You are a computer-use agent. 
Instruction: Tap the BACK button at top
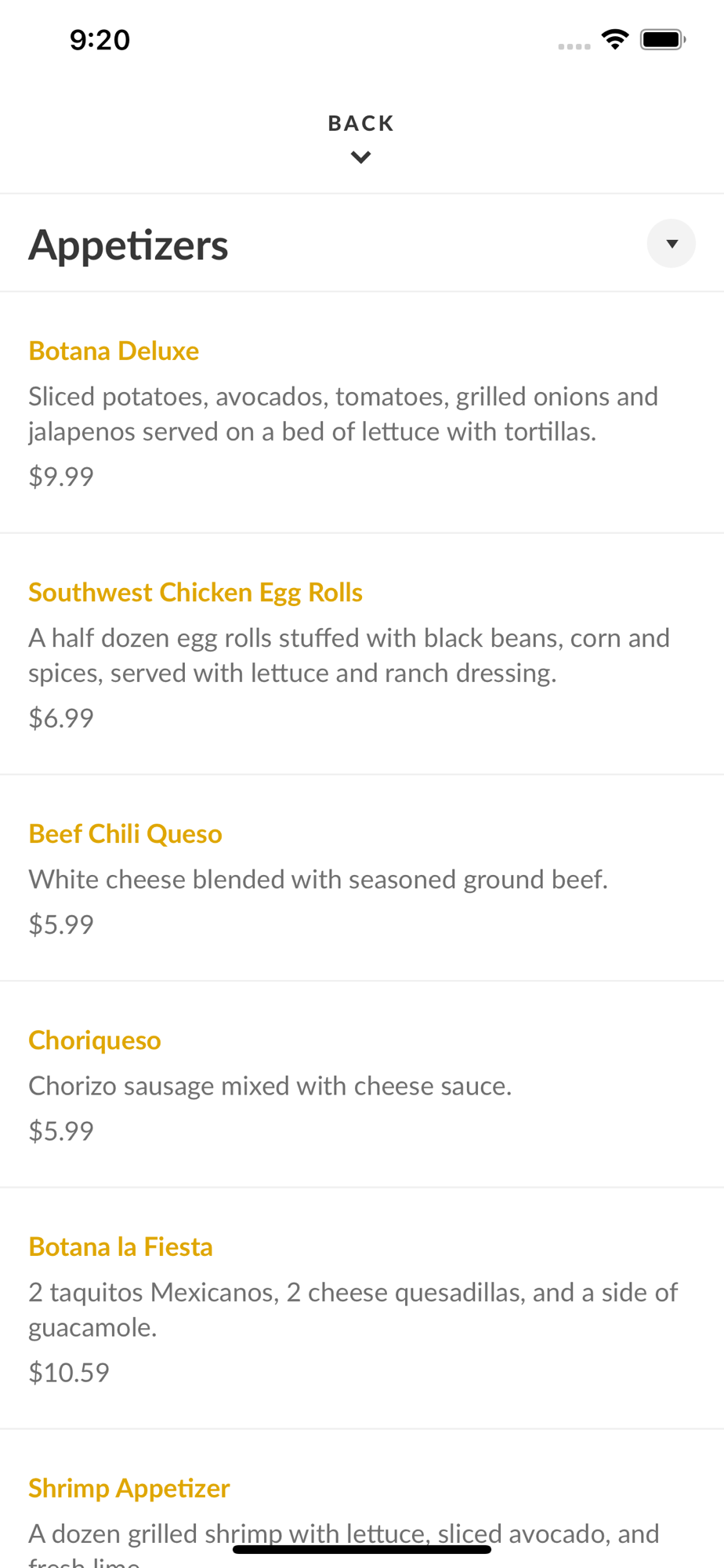coord(361,138)
